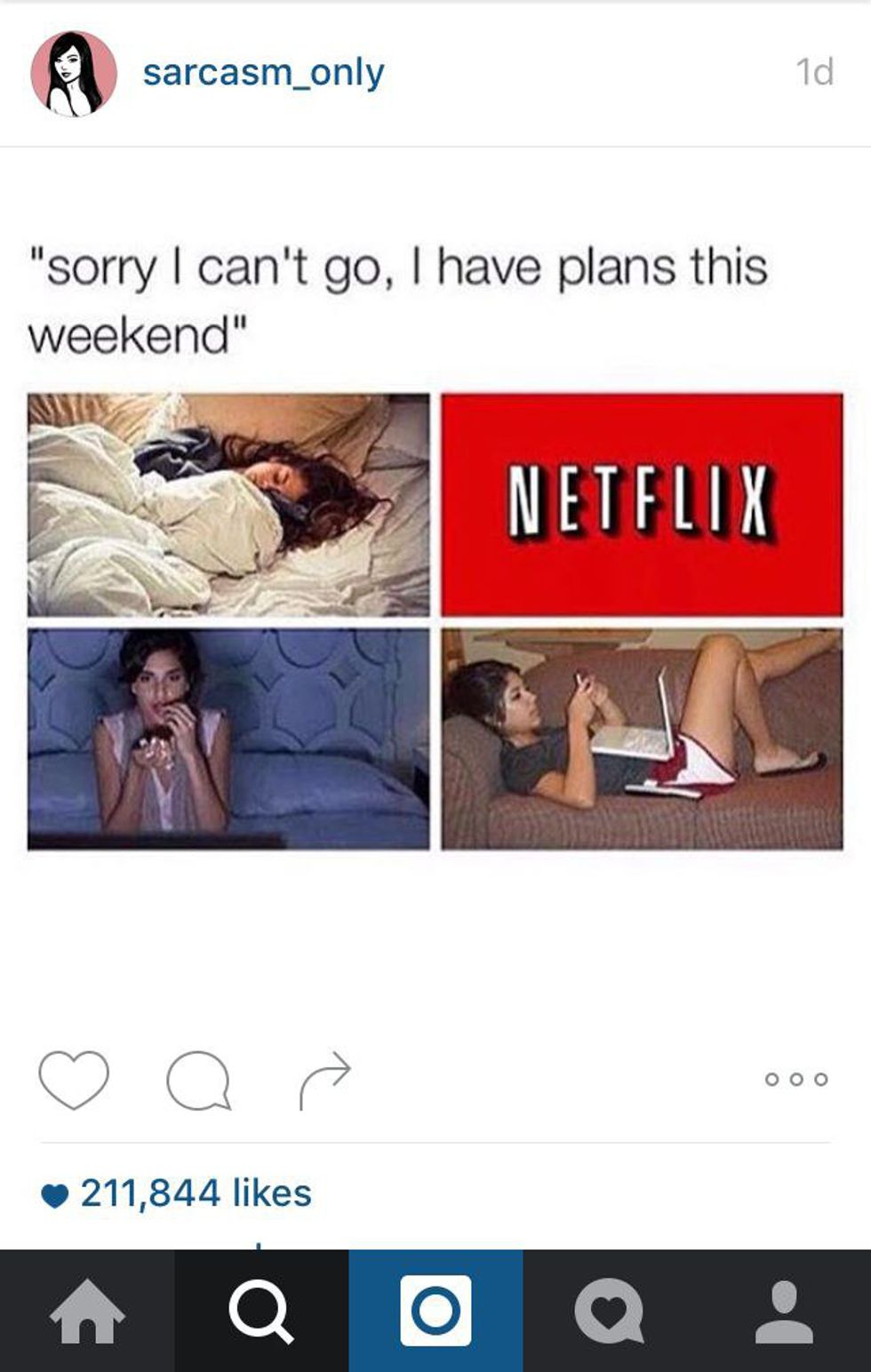Switch to the Search tab
Screen dimensions: 871x1372
point(261,1311)
